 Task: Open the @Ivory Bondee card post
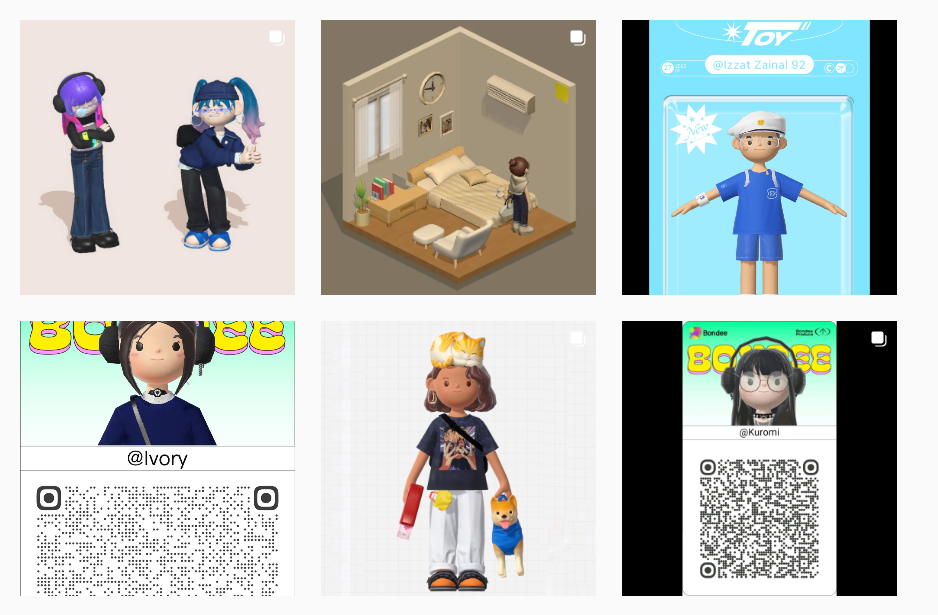click(x=157, y=458)
